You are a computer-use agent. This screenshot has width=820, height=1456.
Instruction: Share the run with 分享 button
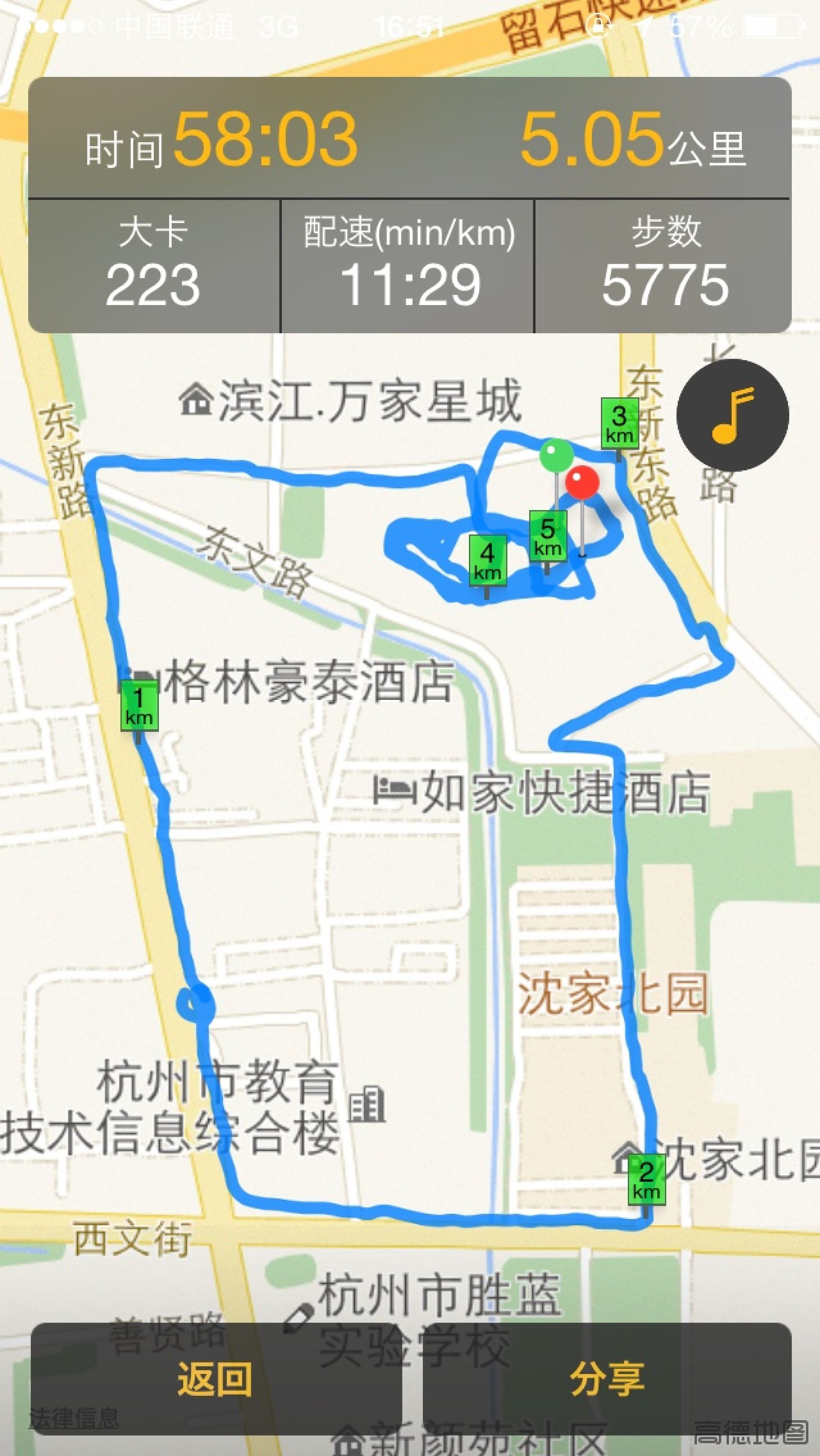(607, 1379)
